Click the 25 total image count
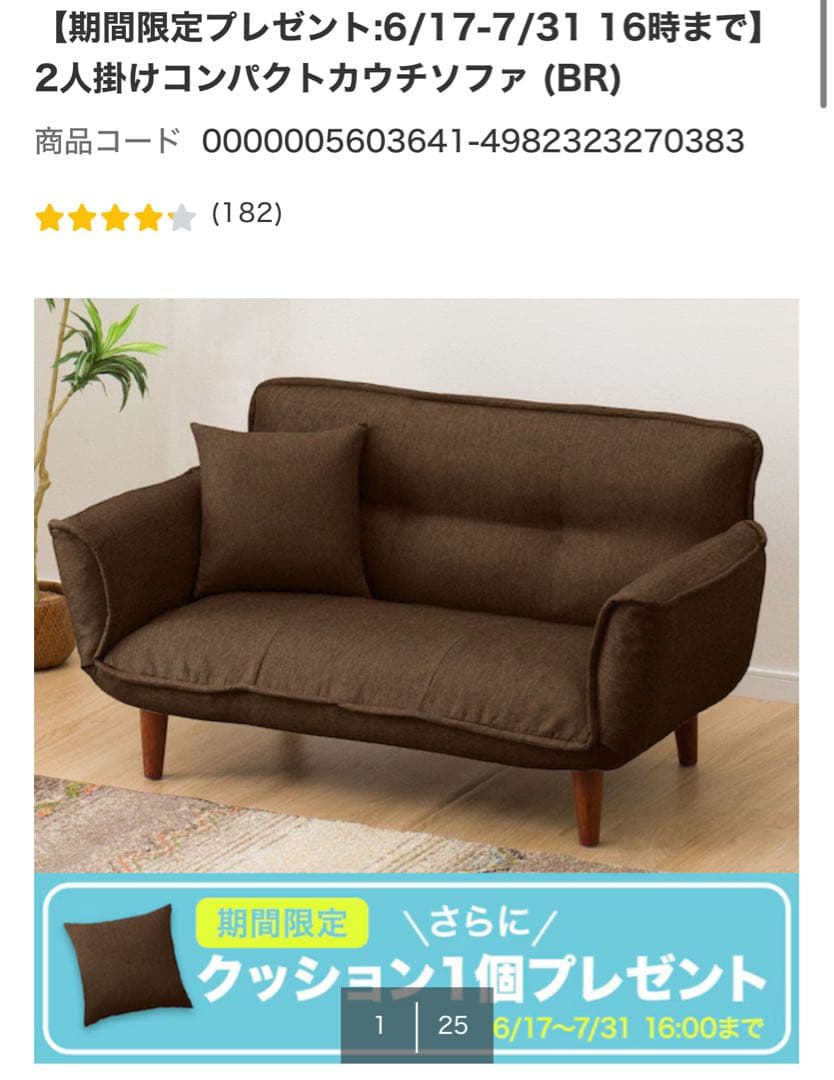The height and width of the screenshot is (1080, 834). click(452, 1026)
